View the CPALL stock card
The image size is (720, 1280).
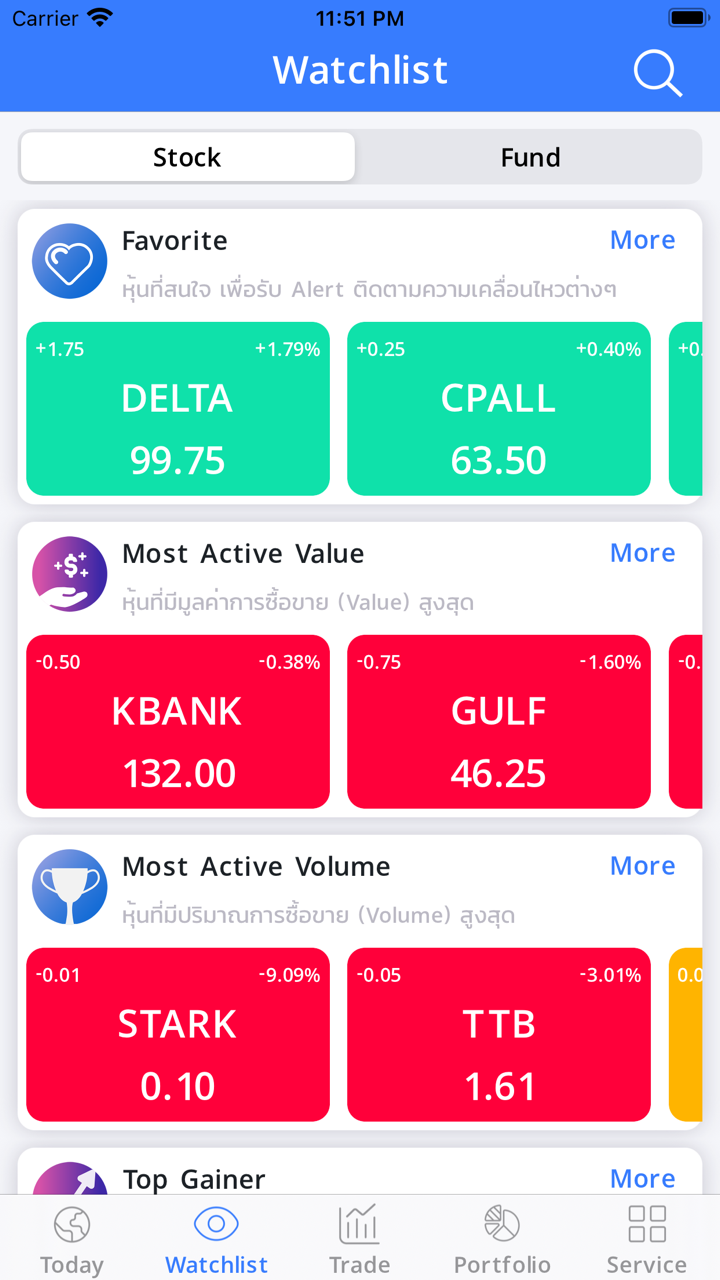pos(498,409)
